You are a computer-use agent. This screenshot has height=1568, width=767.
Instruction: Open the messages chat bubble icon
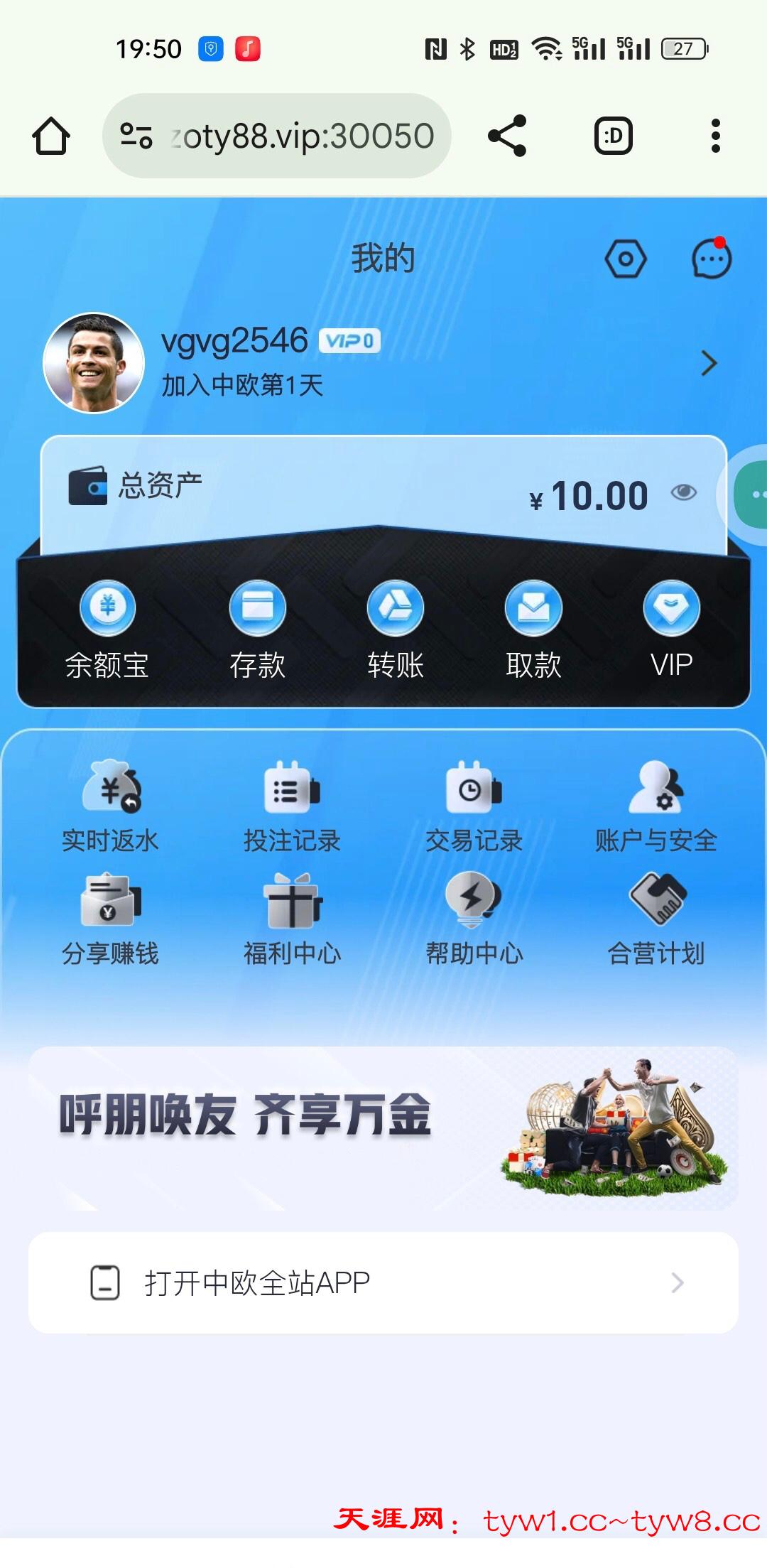click(711, 259)
